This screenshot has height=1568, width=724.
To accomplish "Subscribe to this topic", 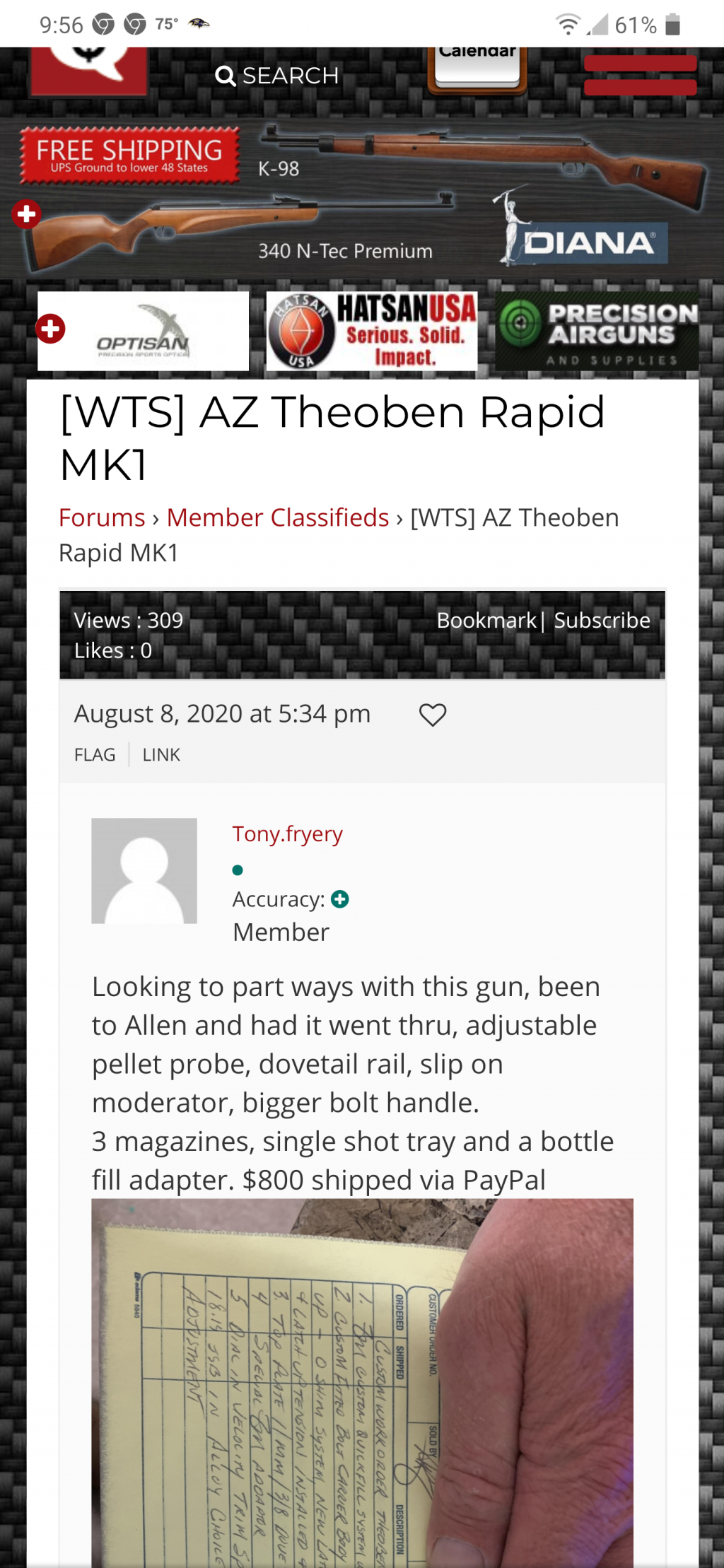I will pyautogui.click(x=602, y=620).
